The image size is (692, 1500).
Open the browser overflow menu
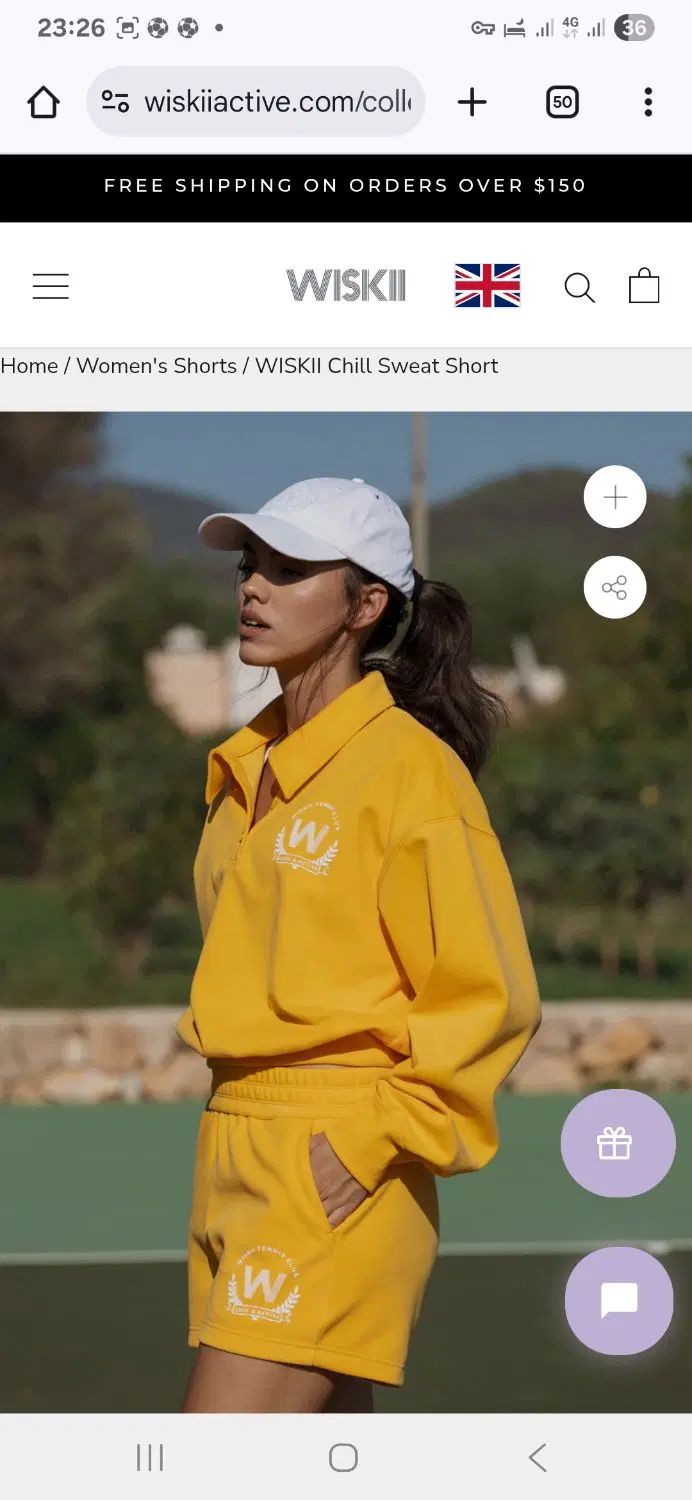tap(648, 102)
